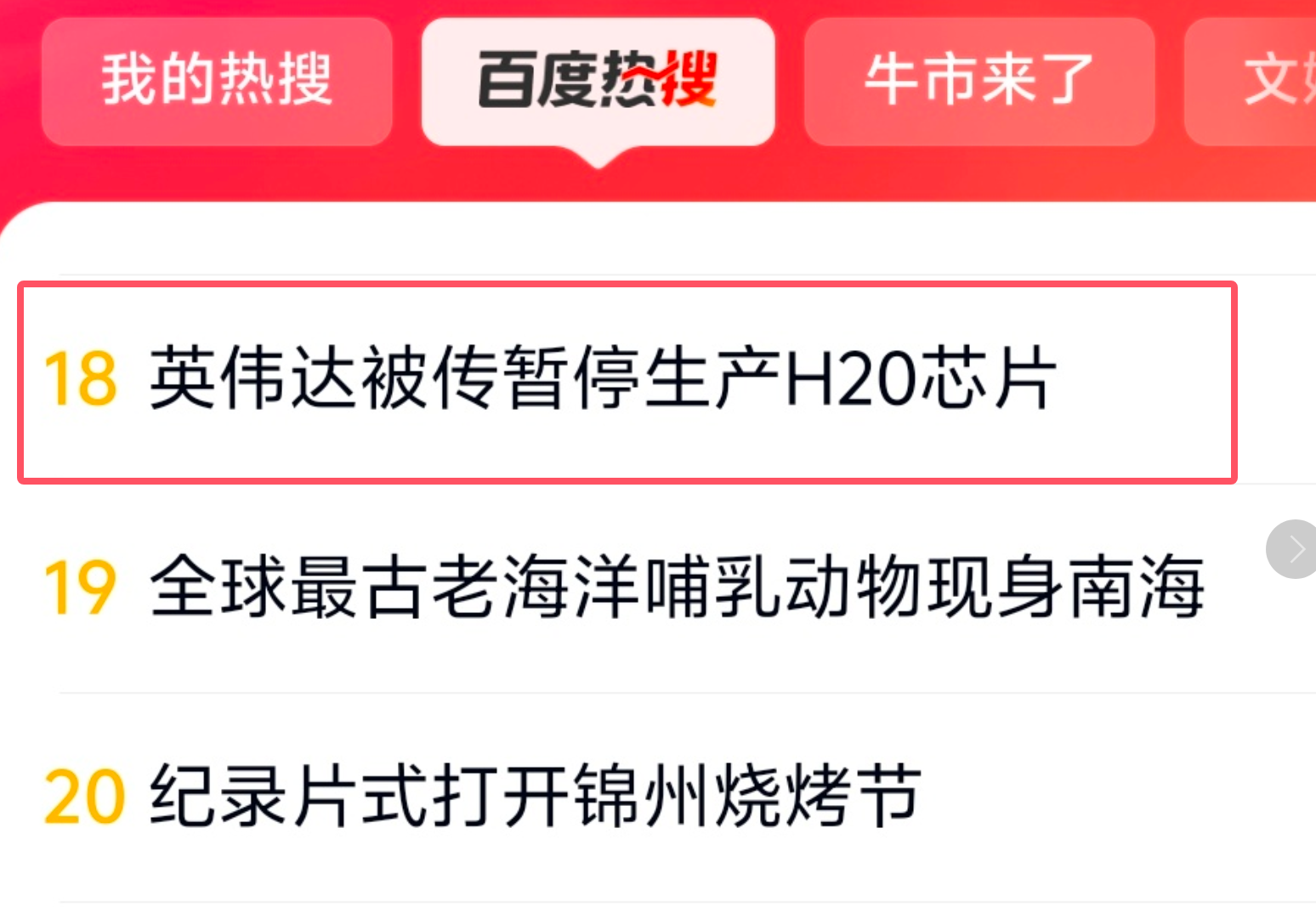This screenshot has width=1316, height=913.
Task: Open hot search 英伟达被传暂停生产H20芯片
Action: click(x=602, y=379)
